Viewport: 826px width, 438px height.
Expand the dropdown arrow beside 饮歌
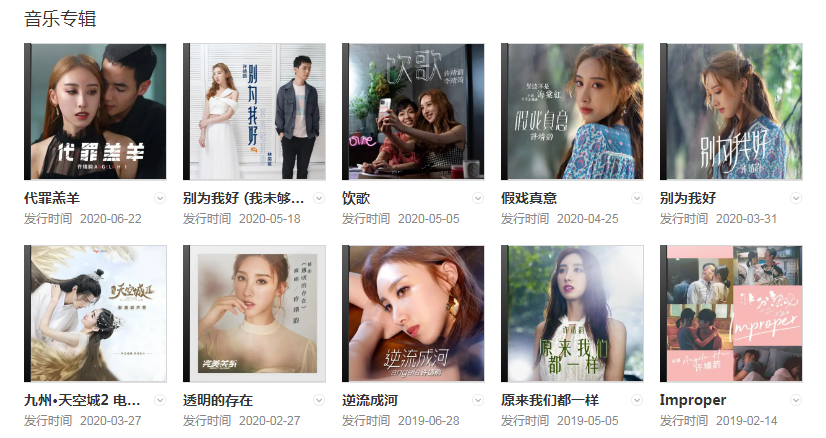pyautogui.click(x=479, y=198)
